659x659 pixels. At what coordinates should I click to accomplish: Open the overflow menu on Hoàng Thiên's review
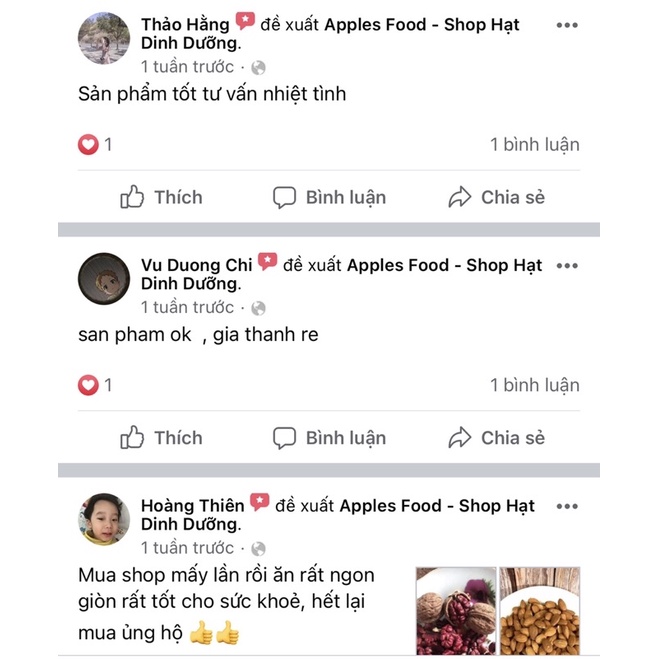[x=567, y=507]
